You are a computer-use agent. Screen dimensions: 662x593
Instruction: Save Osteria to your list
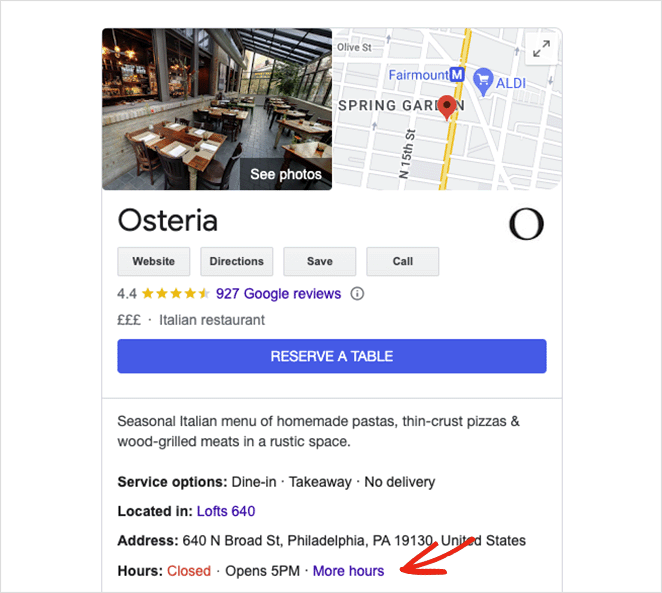[320, 261]
